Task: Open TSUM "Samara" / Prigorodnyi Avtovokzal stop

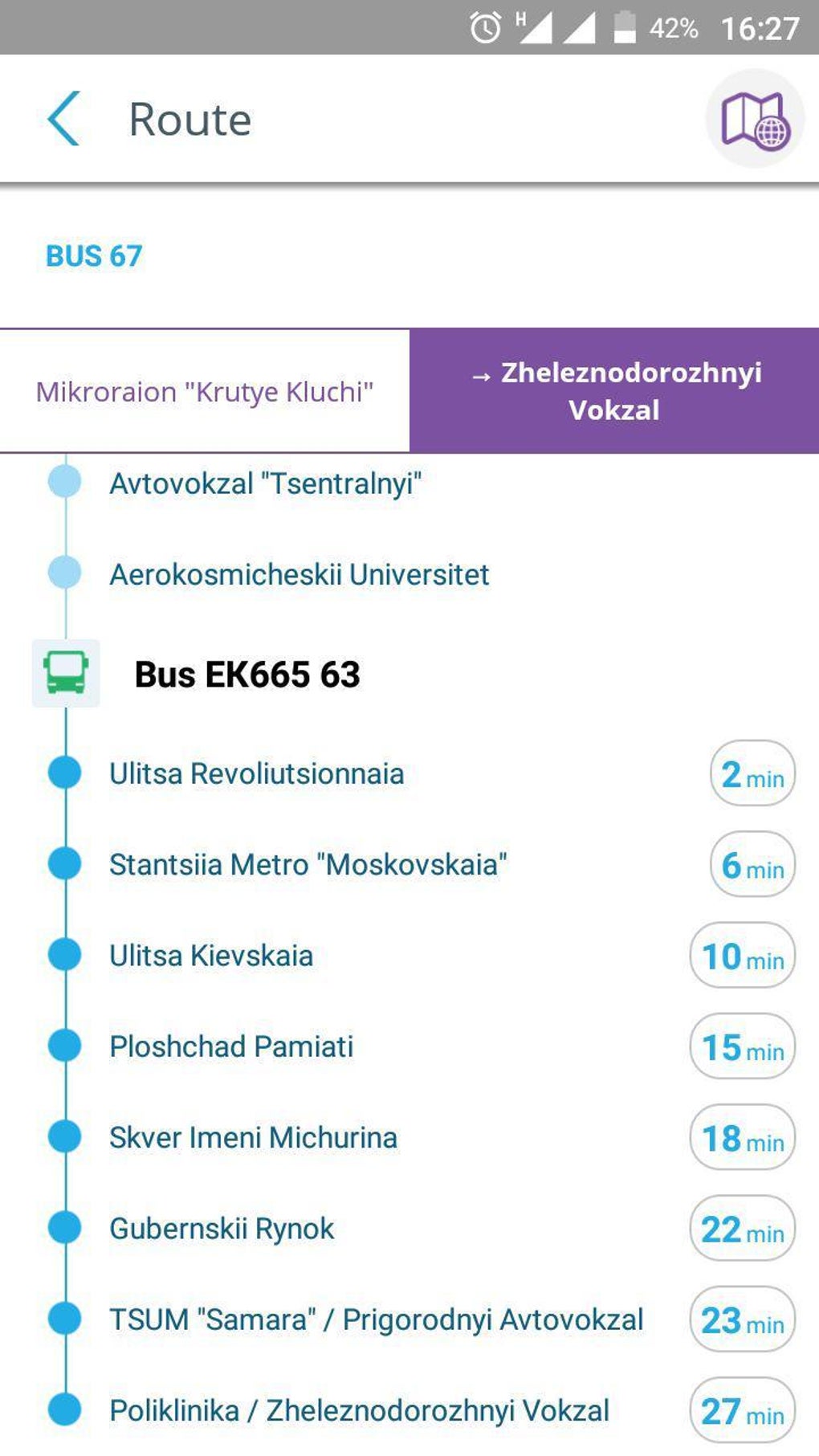Action: click(376, 1319)
